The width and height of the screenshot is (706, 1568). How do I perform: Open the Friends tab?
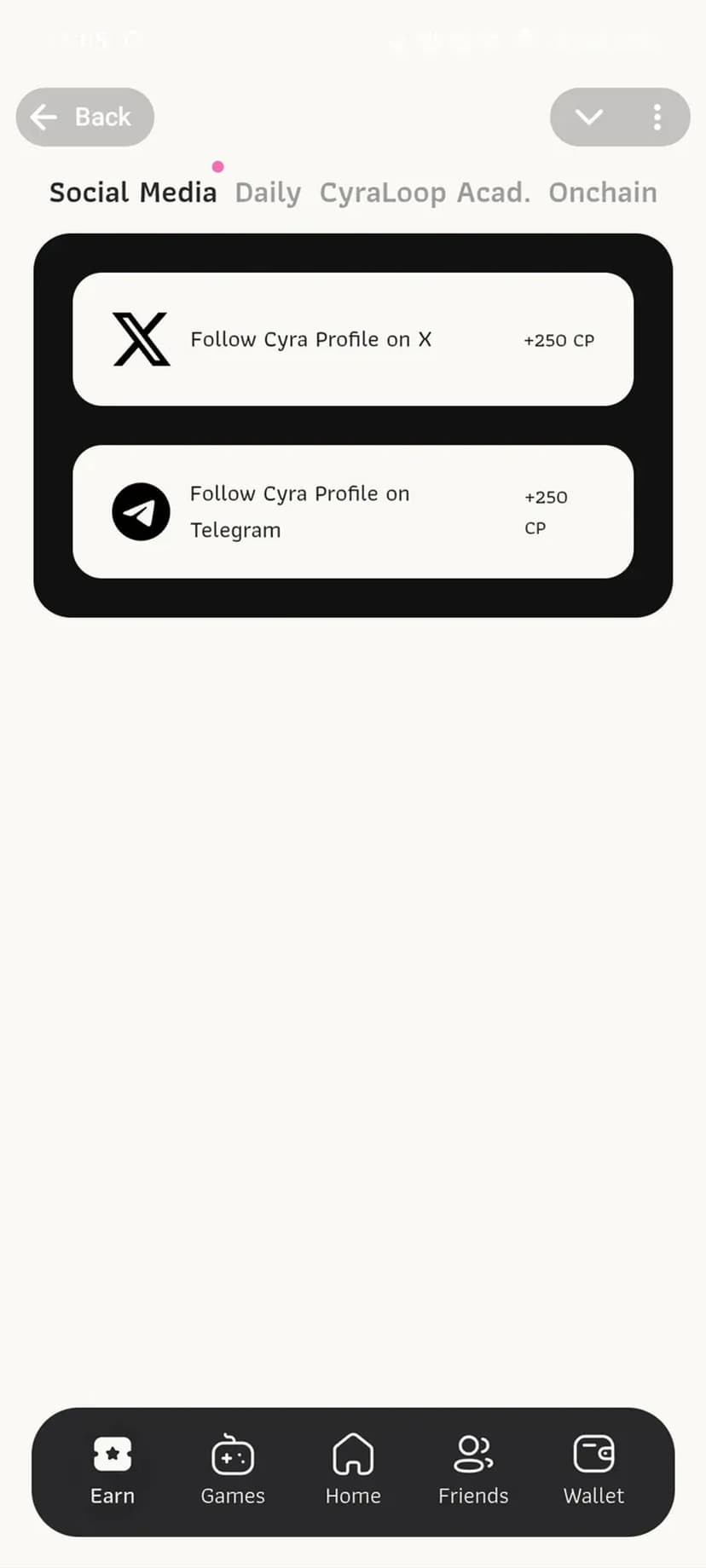(473, 1471)
